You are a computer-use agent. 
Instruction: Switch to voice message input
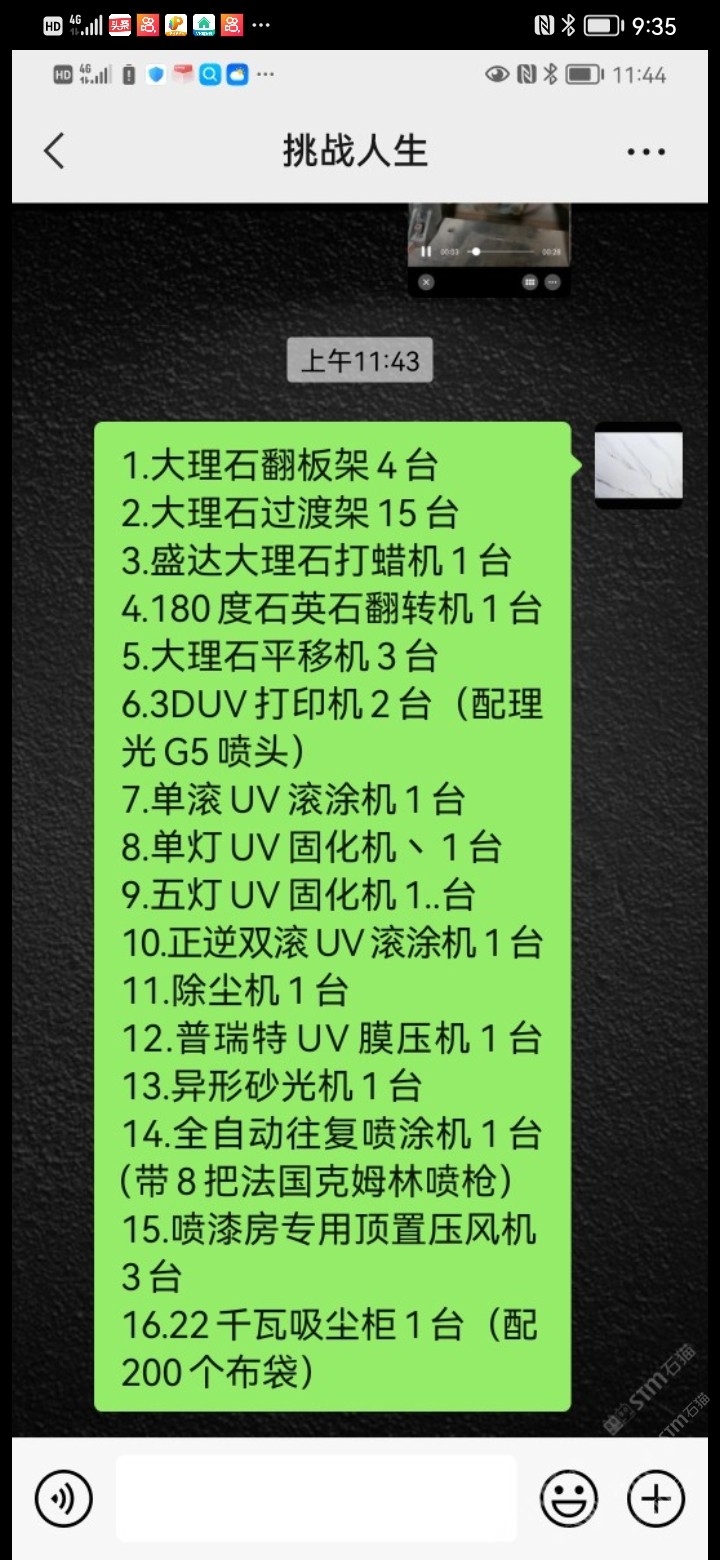63,1498
